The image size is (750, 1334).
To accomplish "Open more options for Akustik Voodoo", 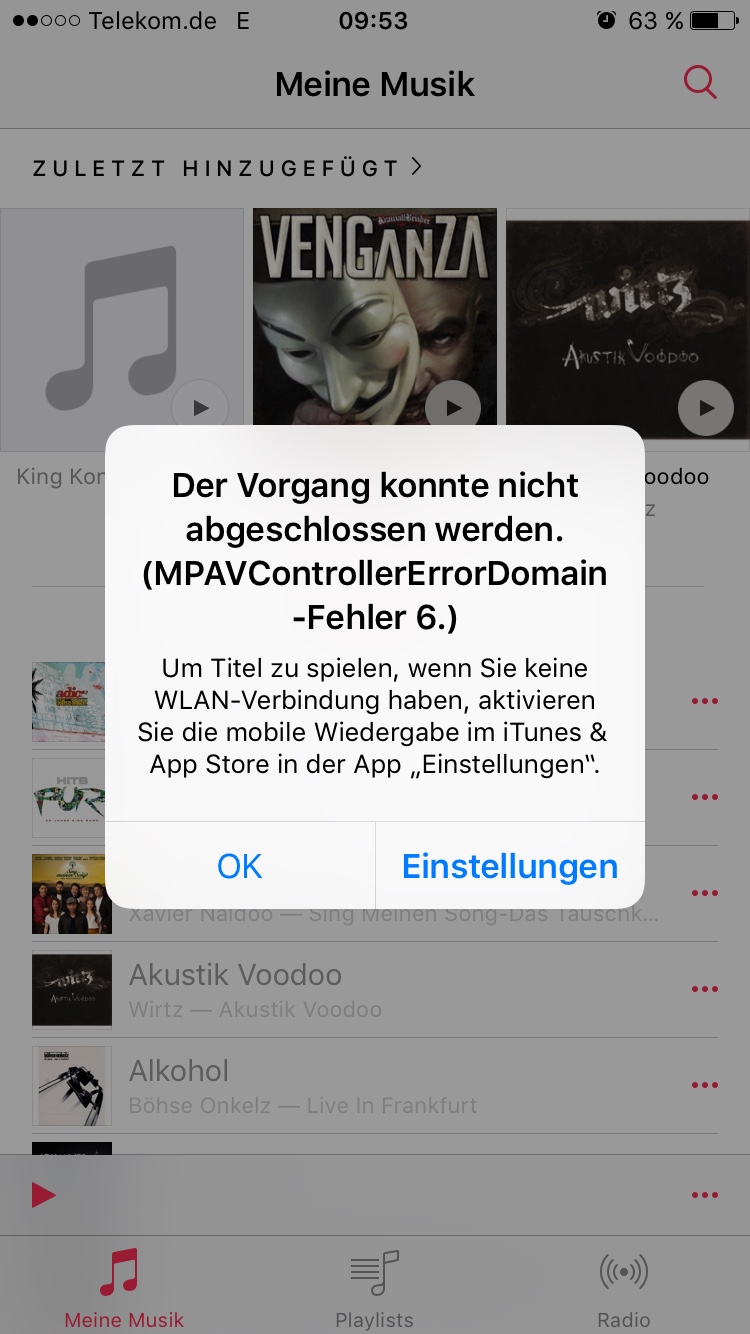I will [x=705, y=989].
